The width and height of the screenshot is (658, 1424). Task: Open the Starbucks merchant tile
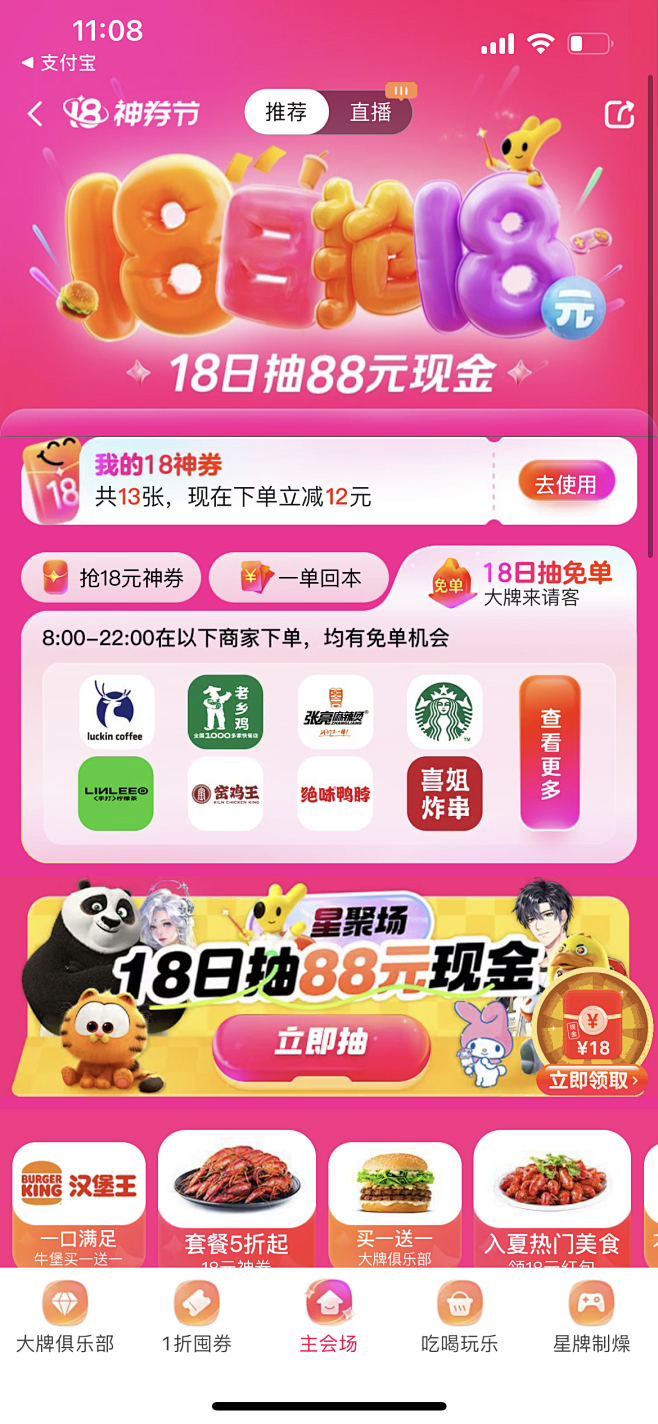tap(444, 711)
